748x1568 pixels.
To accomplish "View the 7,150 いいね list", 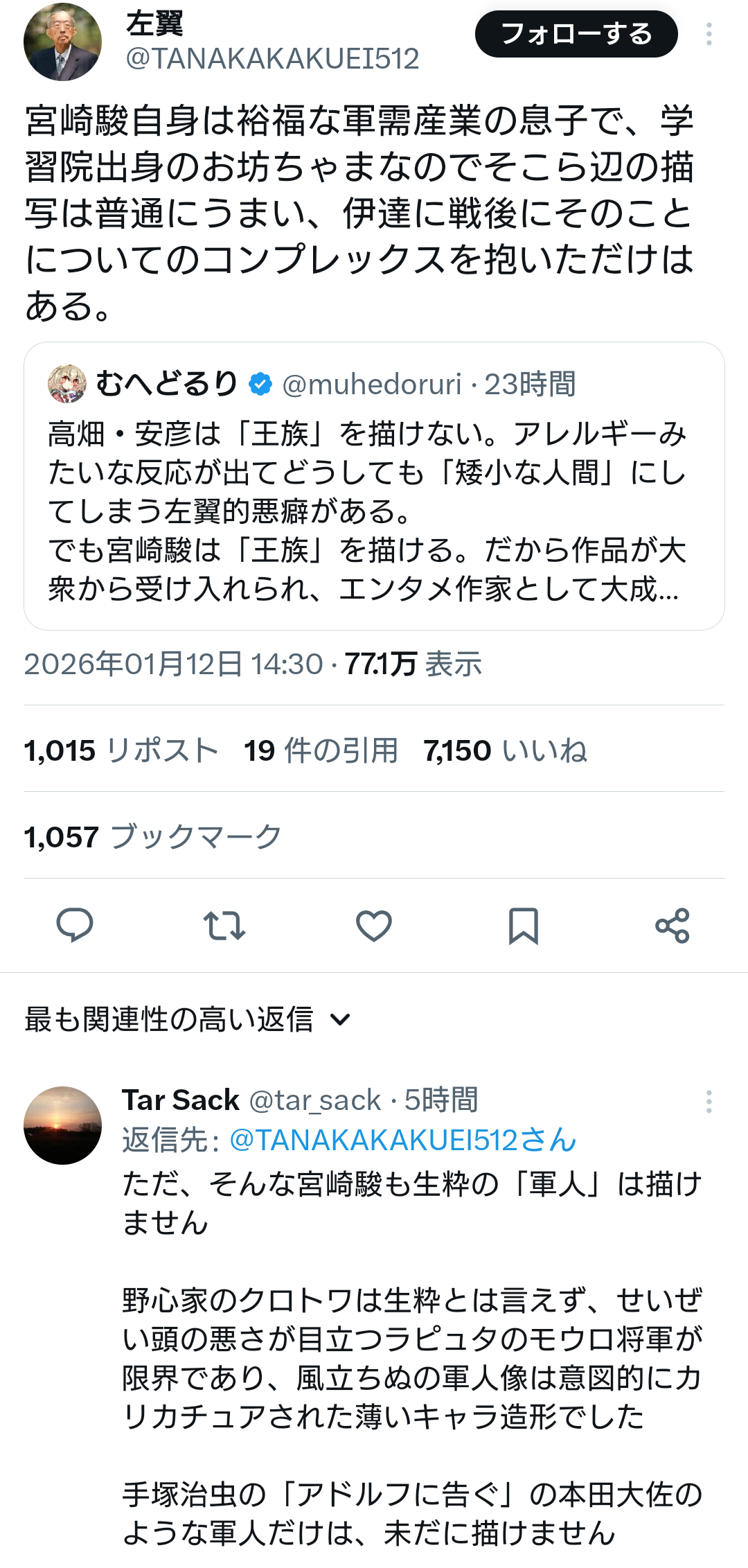I will (x=506, y=750).
